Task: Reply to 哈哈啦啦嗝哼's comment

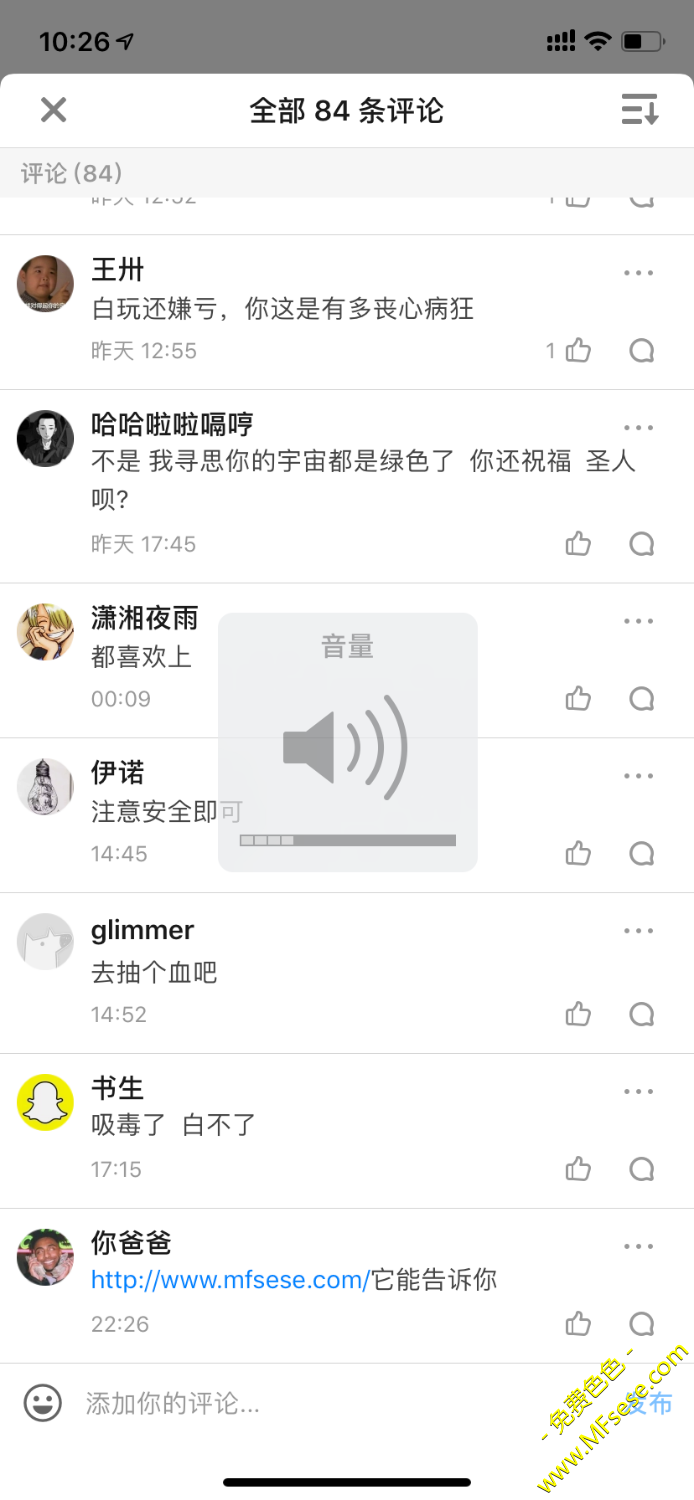Action: pos(641,544)
